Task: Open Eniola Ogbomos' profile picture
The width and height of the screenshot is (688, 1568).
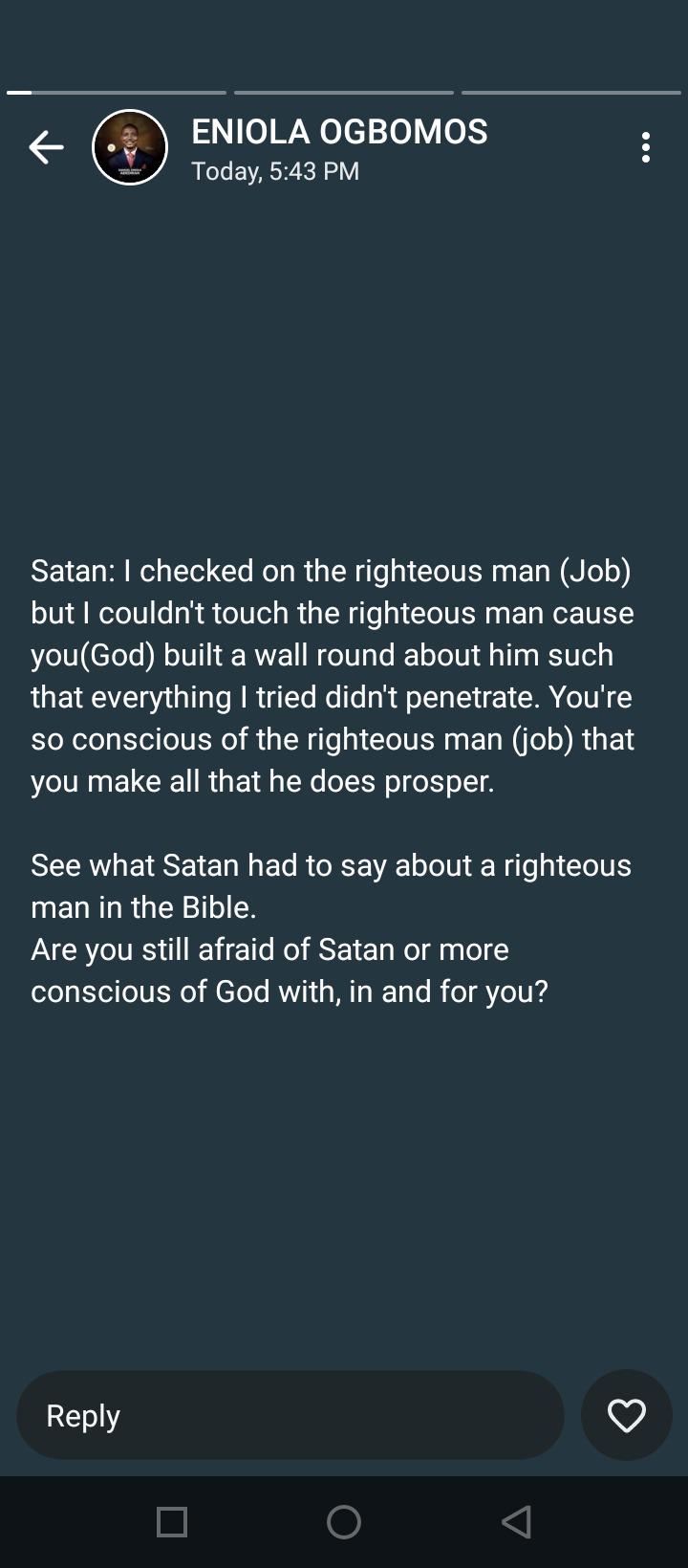Action: pos(130,147)
